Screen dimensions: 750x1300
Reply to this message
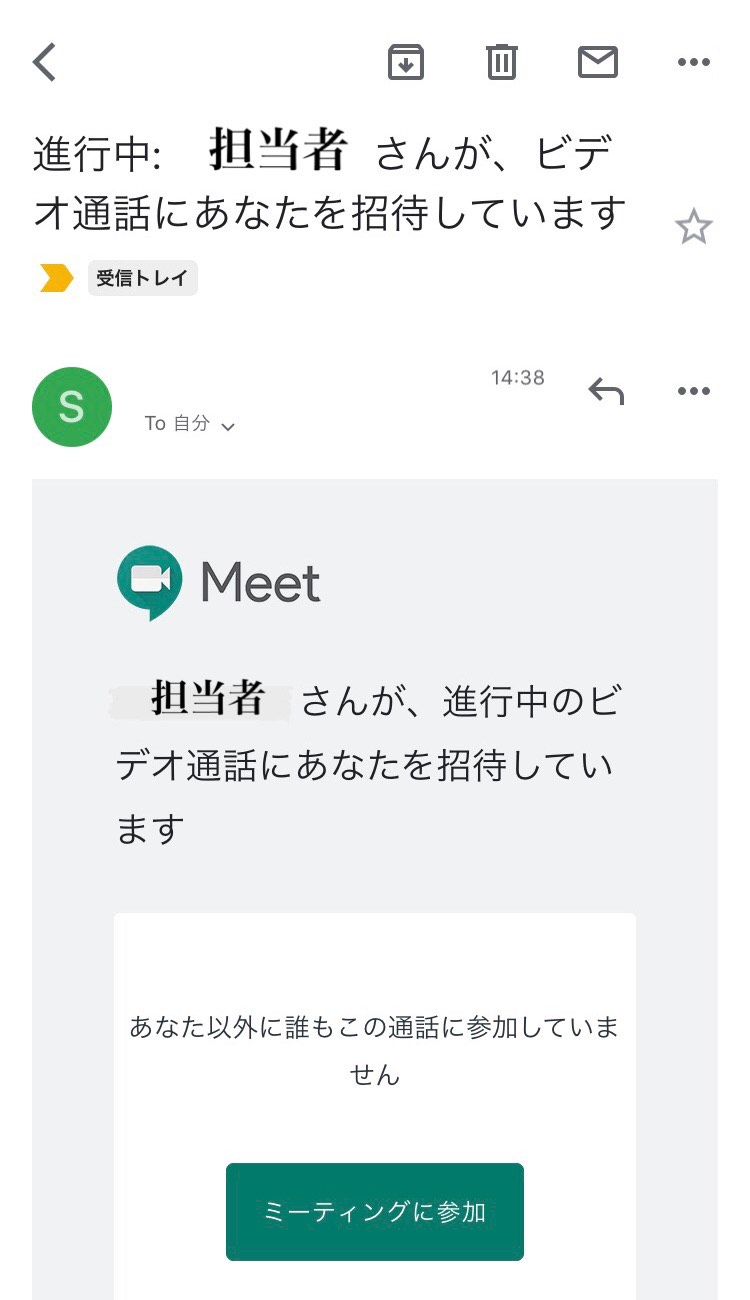606,391
